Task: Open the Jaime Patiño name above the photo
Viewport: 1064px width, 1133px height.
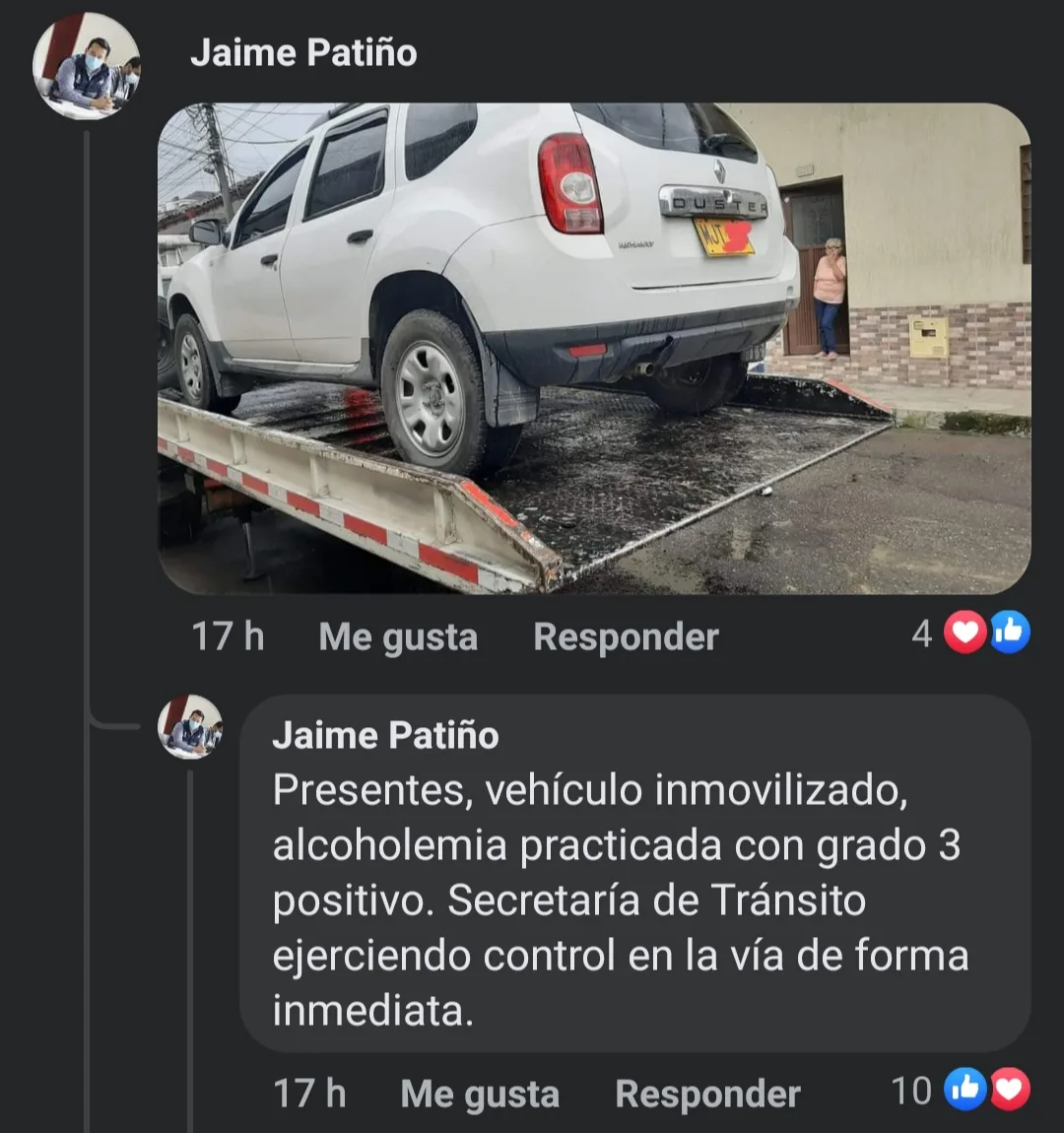Action: coord(303,53)
